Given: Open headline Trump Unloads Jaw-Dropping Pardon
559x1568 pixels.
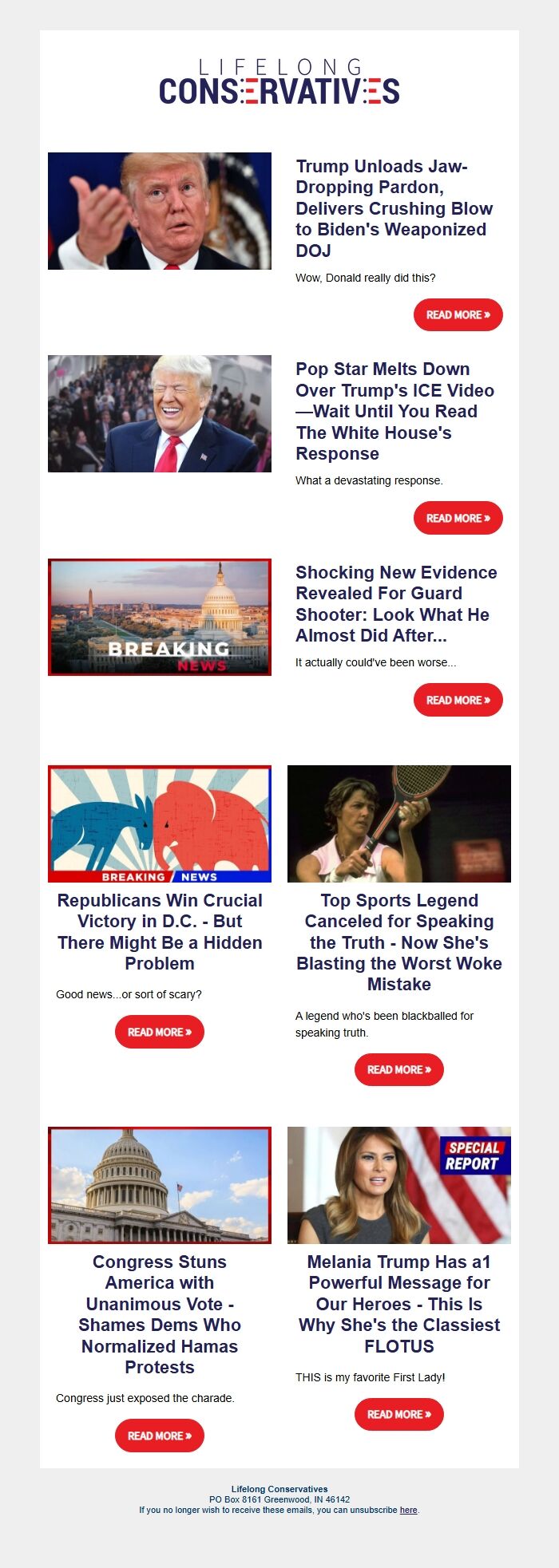Looking at the screenshot, I should point(394,208).
